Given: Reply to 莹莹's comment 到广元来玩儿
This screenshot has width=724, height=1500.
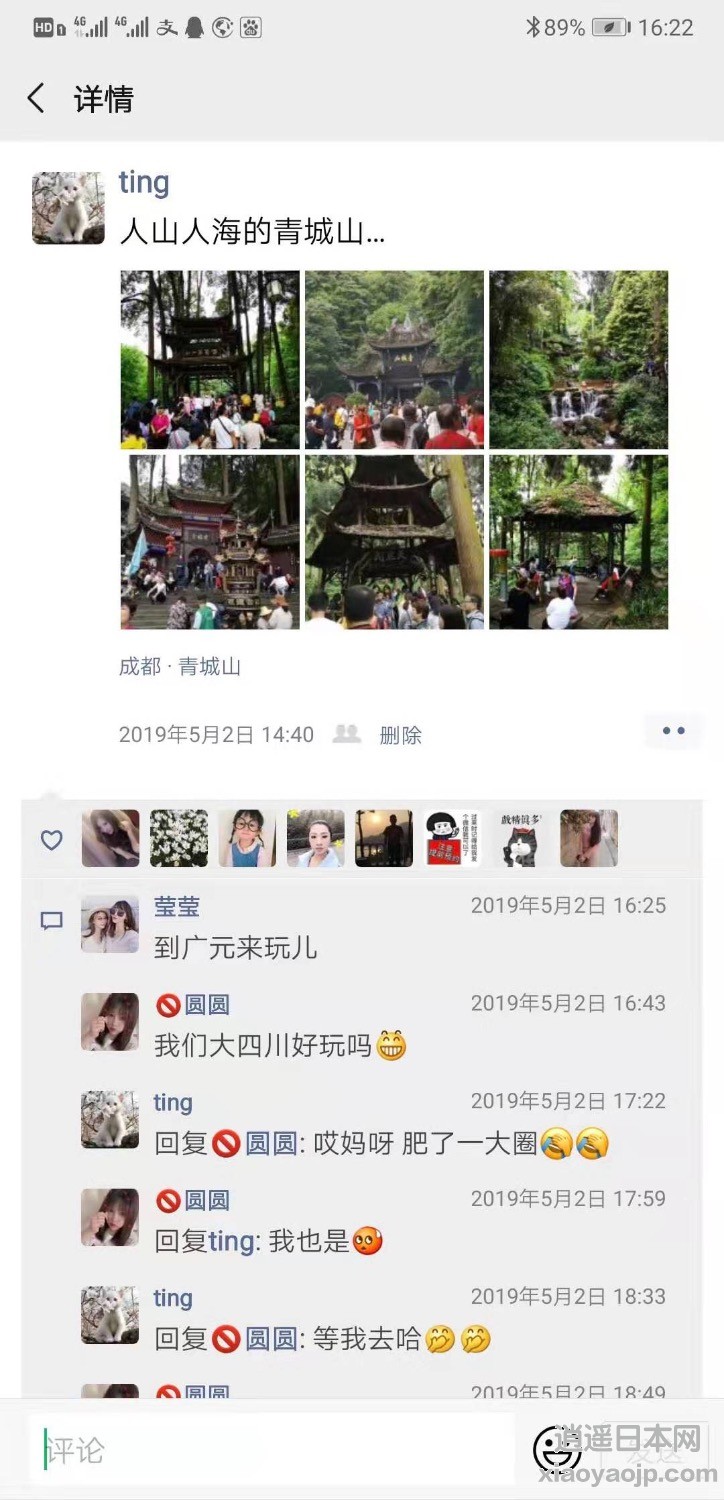Looking at the screenshot, I should pos(236,948).
